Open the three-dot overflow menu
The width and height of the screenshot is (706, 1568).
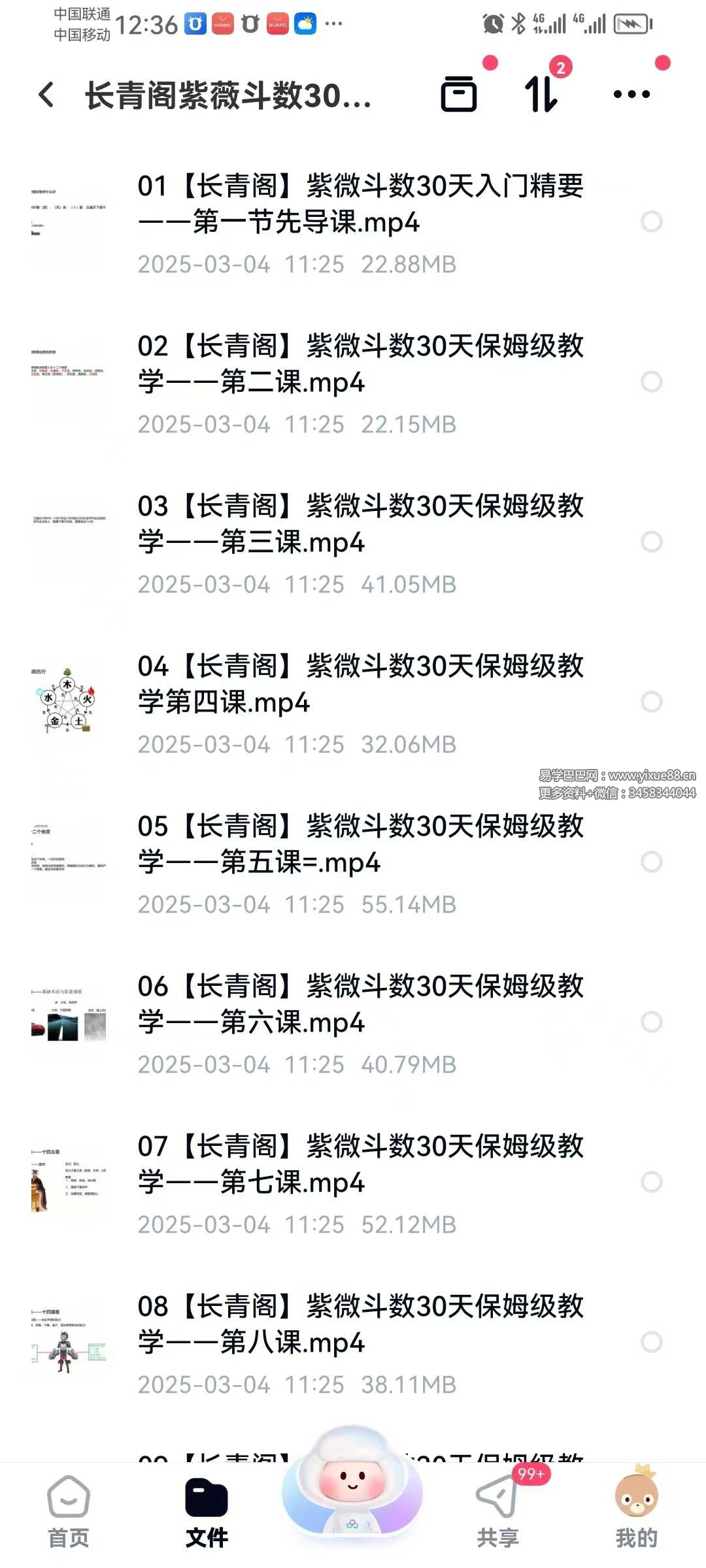(631, 95)
